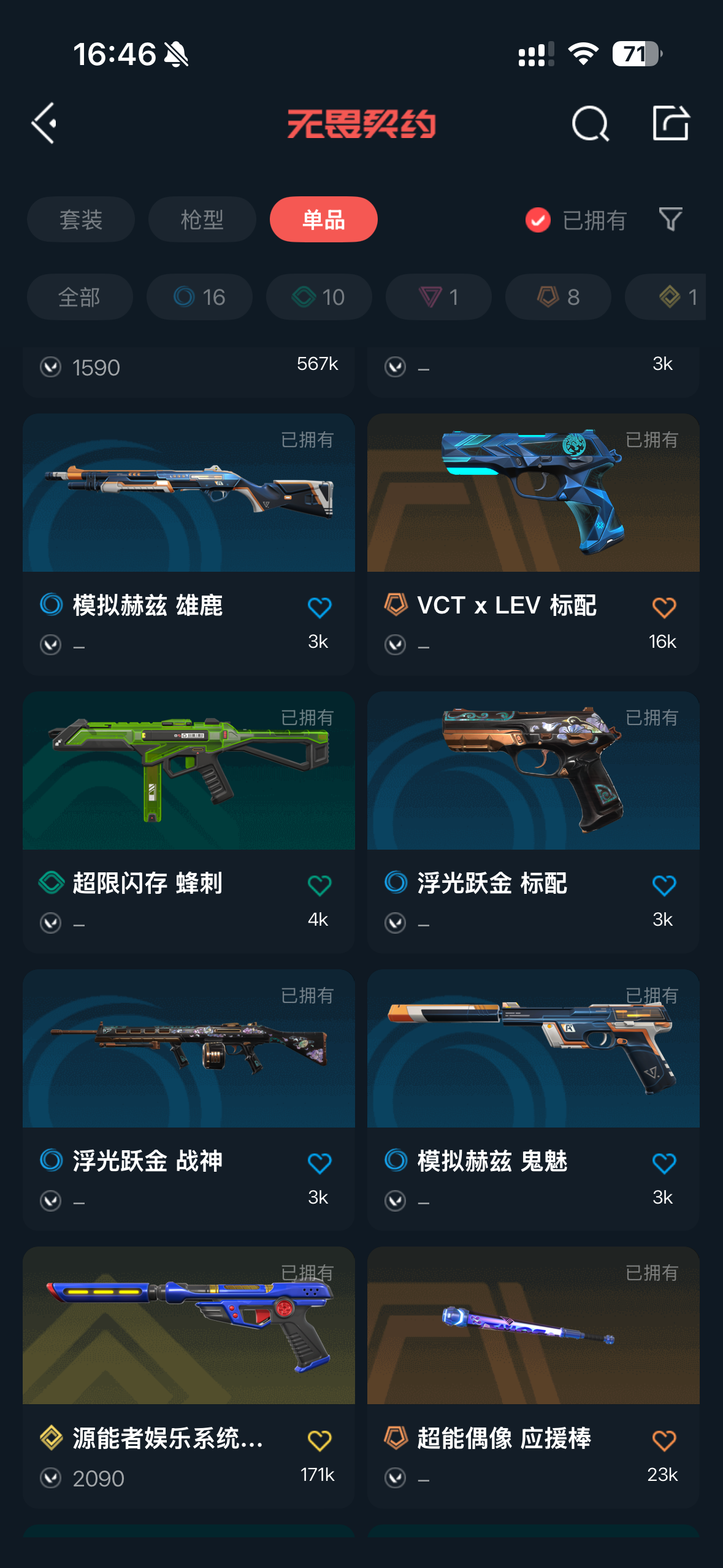This screenshot has height=1568, width=723.
Task: Open the 模拟赫兹 雄鹿 skin card
Action: click(189, 545)
